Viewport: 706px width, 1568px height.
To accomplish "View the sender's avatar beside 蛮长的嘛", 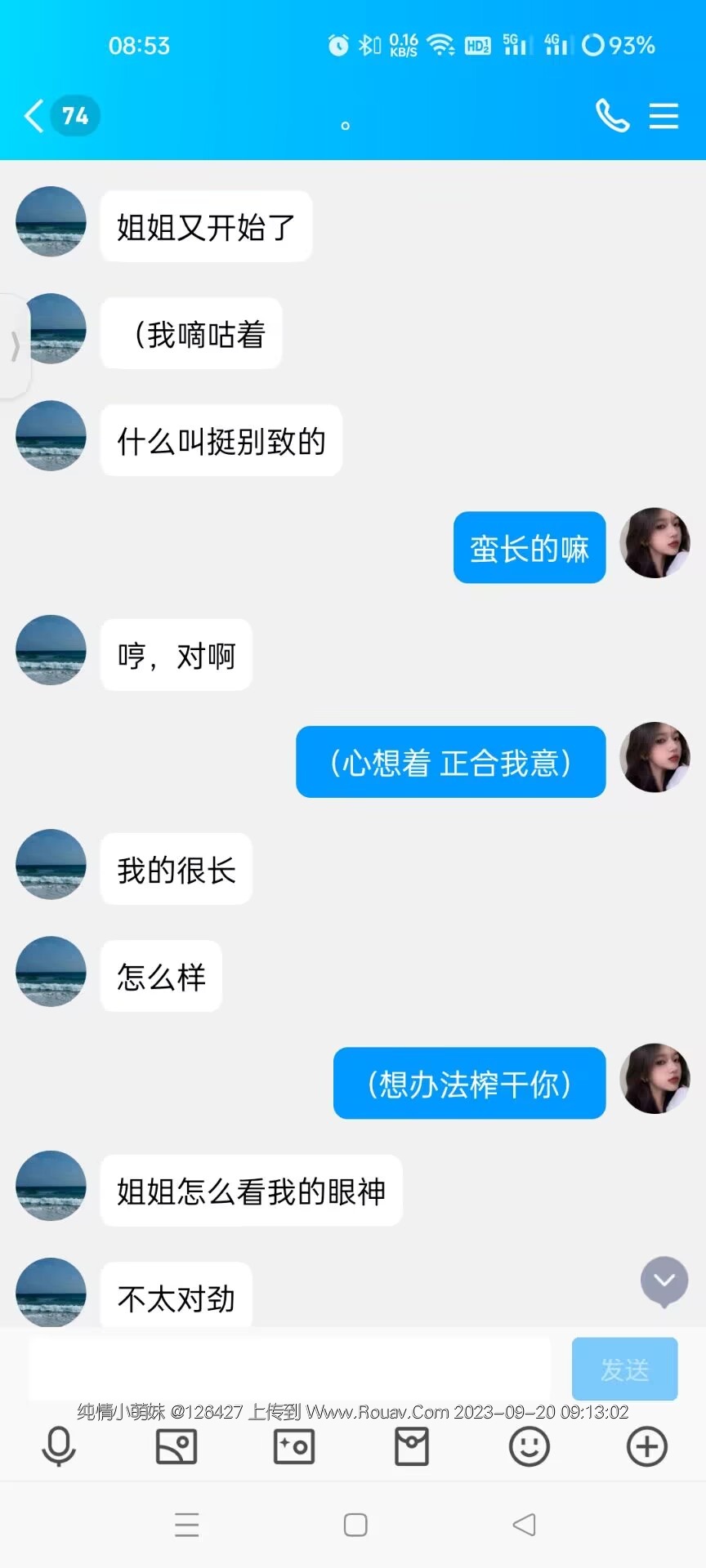I will (655, 543).
